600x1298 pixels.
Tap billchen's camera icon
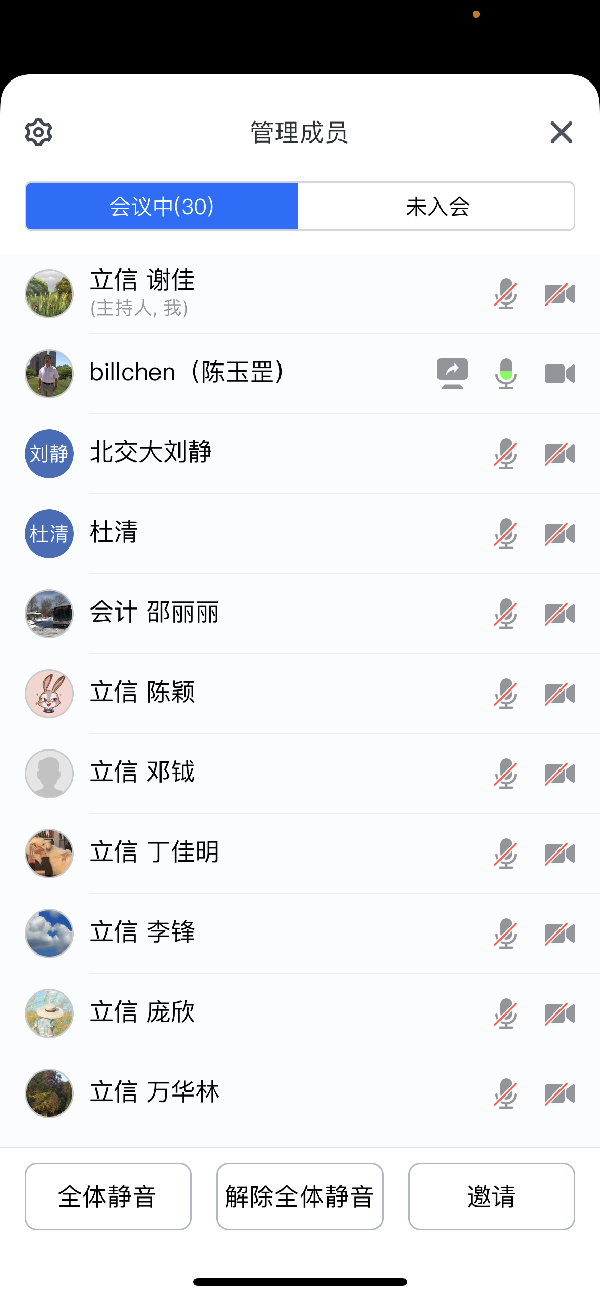(560, 374)
